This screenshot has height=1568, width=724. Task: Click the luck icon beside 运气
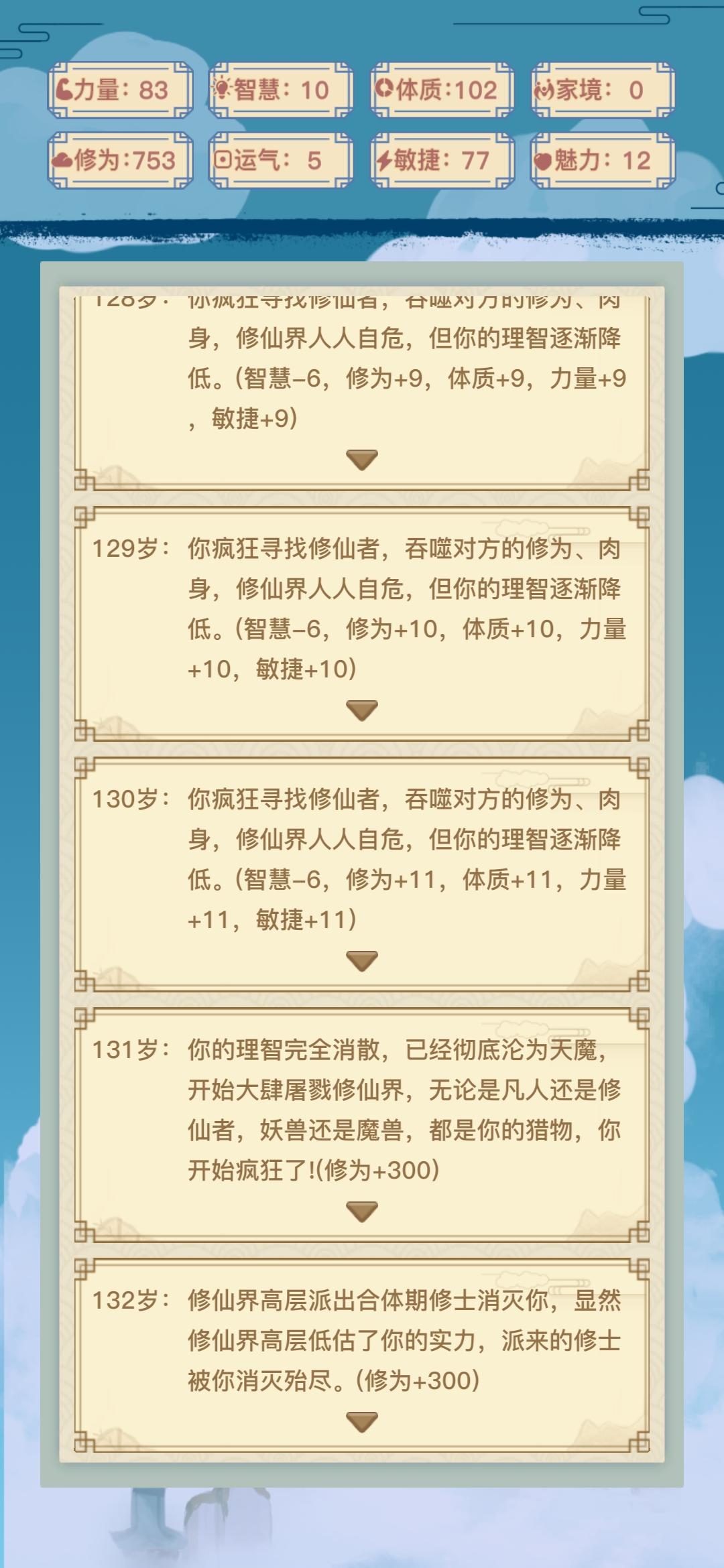pos(225,159)
